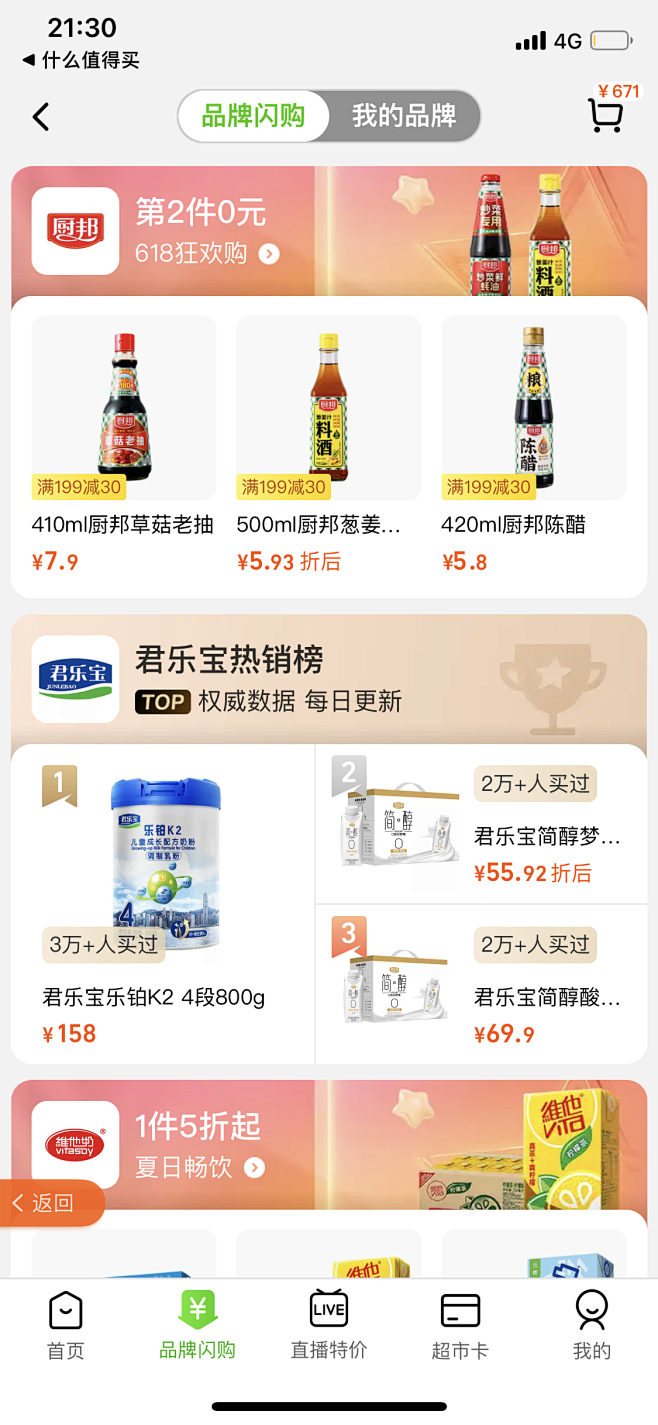The height and width of the screenshot is (1425, 658).
Task: Switch to 直播特价 live deals
Action: pos(328,1325)
